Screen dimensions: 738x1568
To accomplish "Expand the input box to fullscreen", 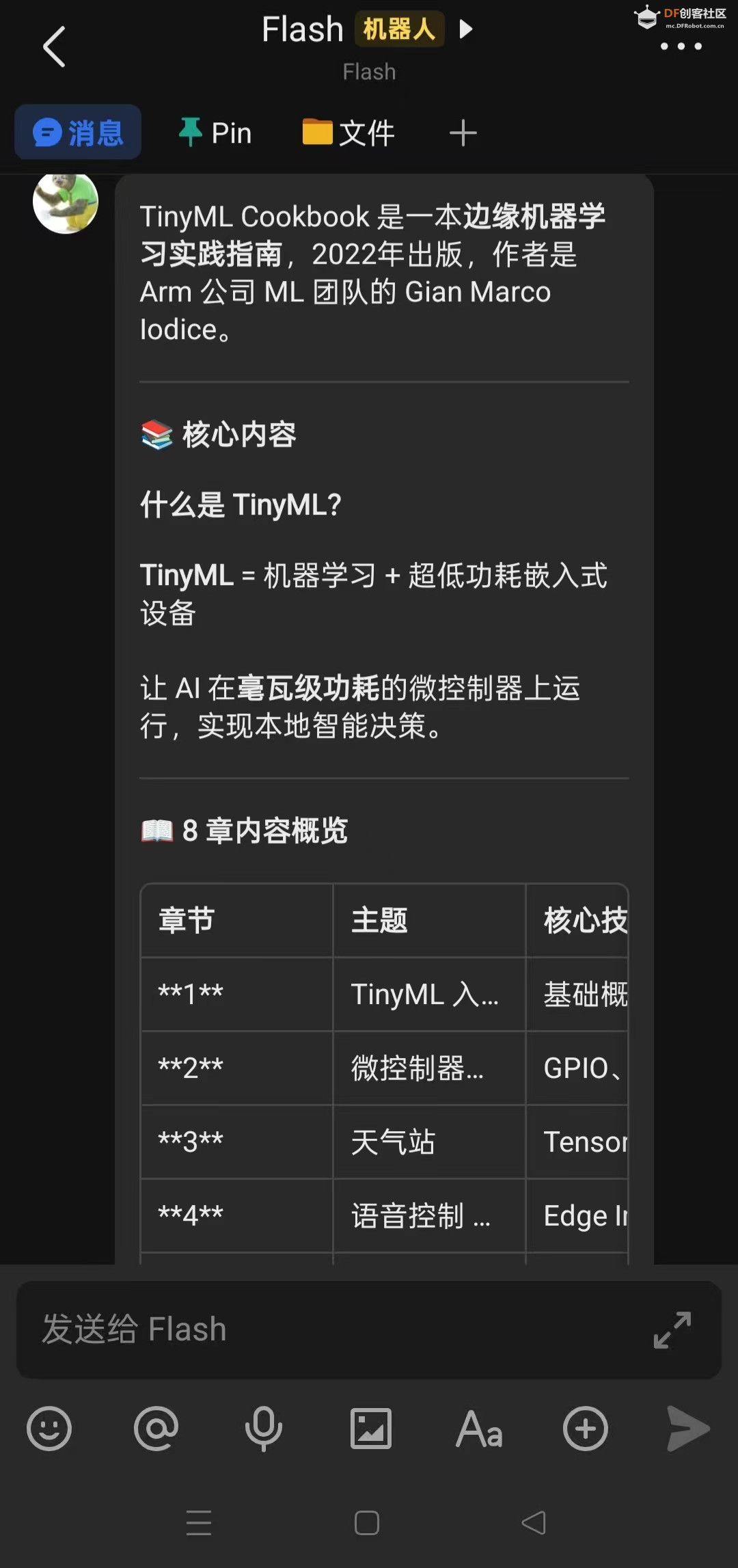I will tap(672, 1329).
